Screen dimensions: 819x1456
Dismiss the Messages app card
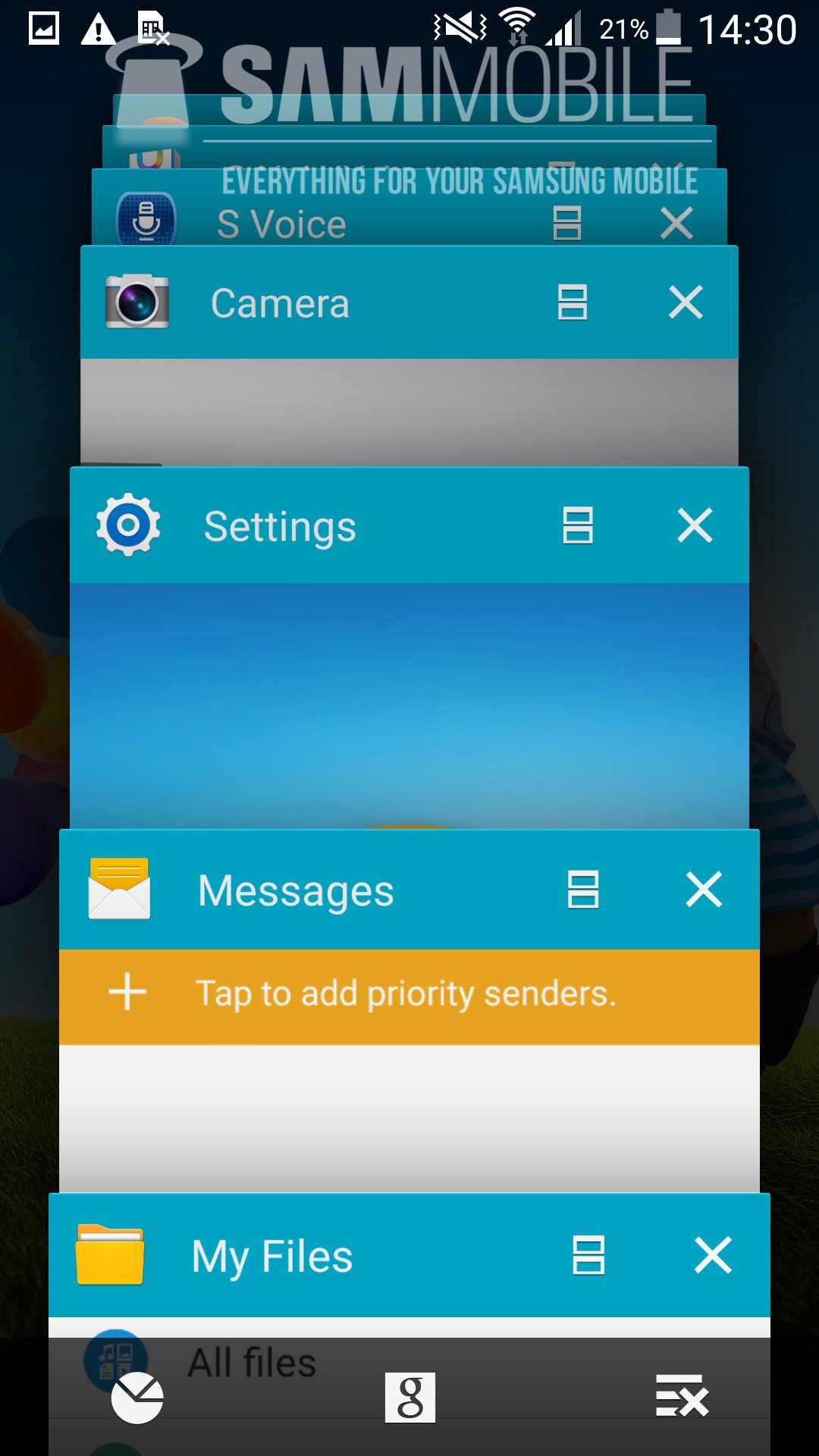pyautogui.click(x=704, y=890)
